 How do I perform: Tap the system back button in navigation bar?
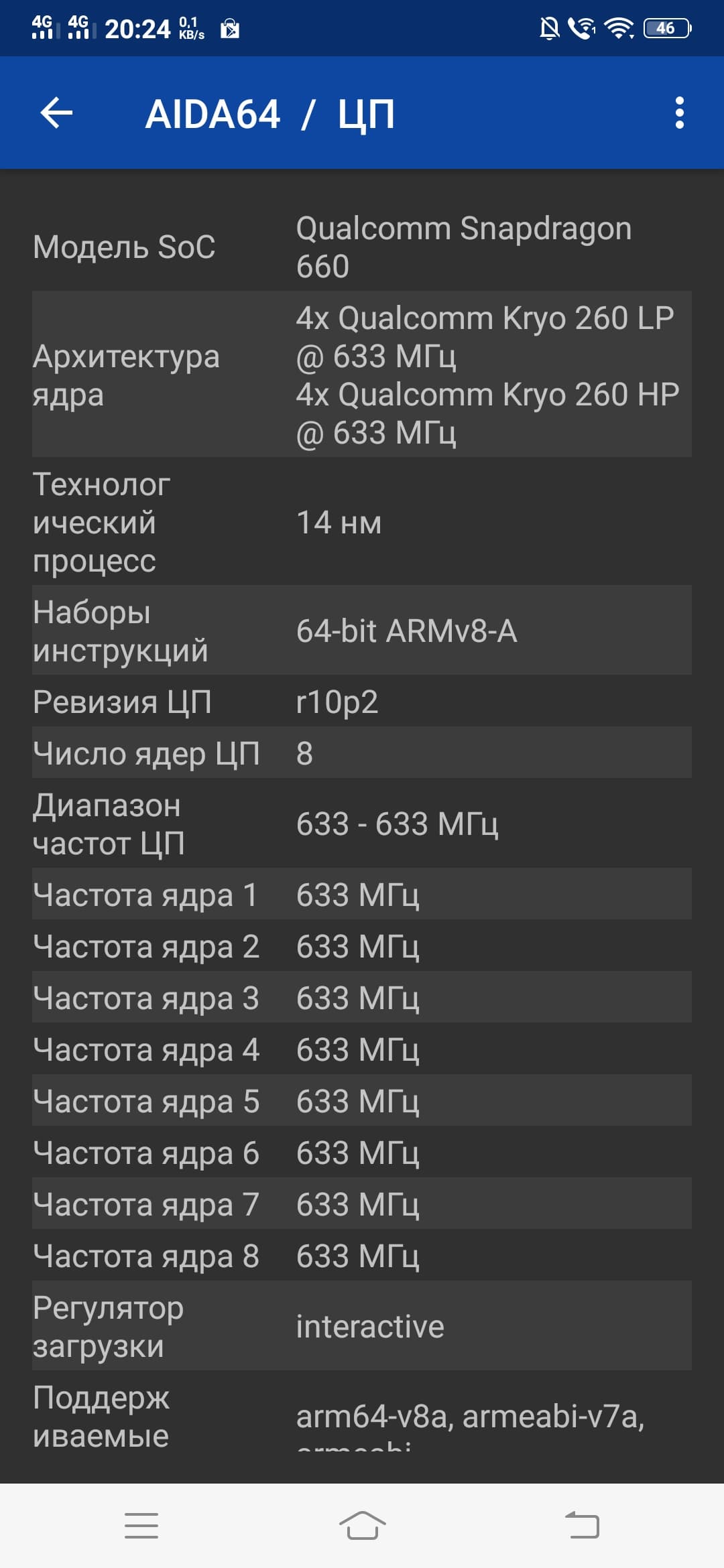pyautogui.click(x=582, y=1526)
